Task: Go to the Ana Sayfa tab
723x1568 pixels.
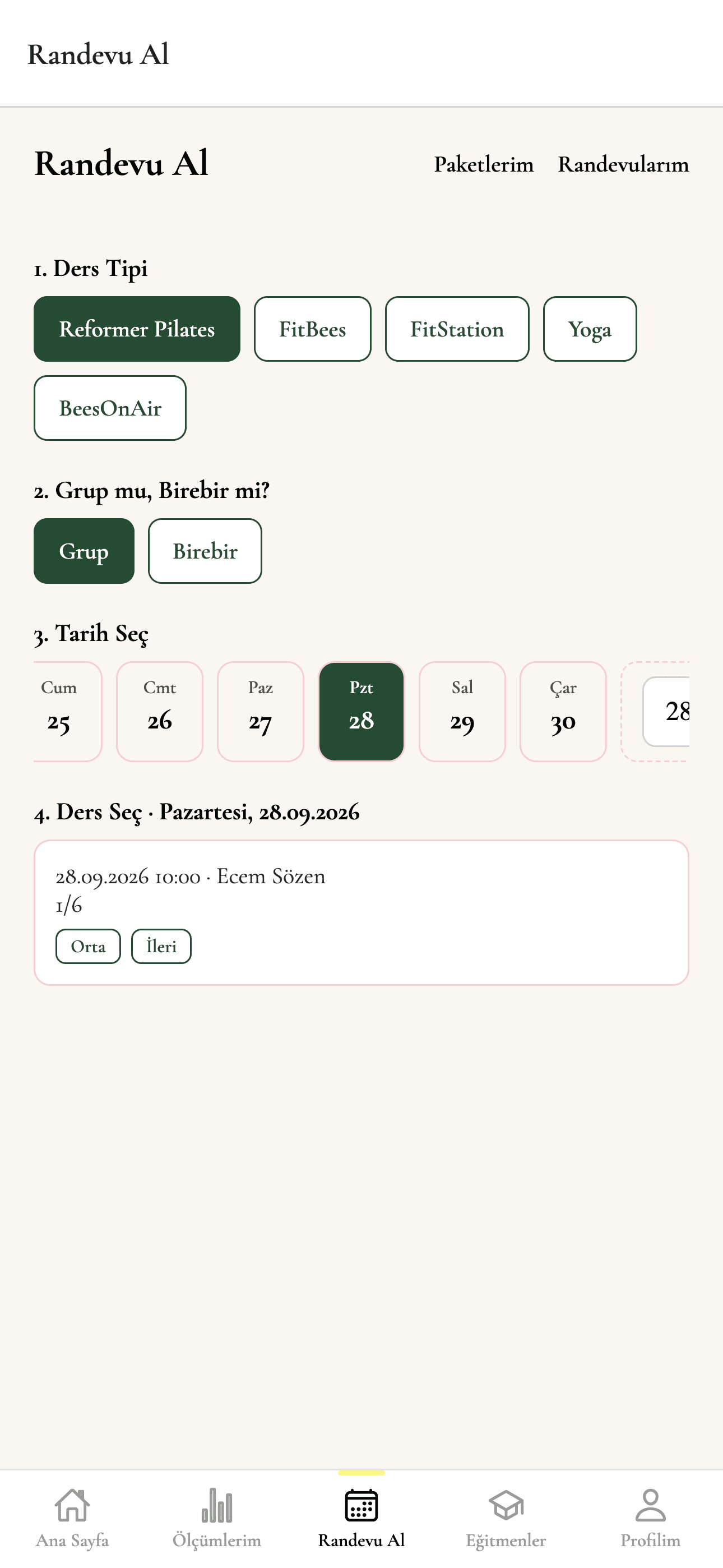Action: 72,1519
